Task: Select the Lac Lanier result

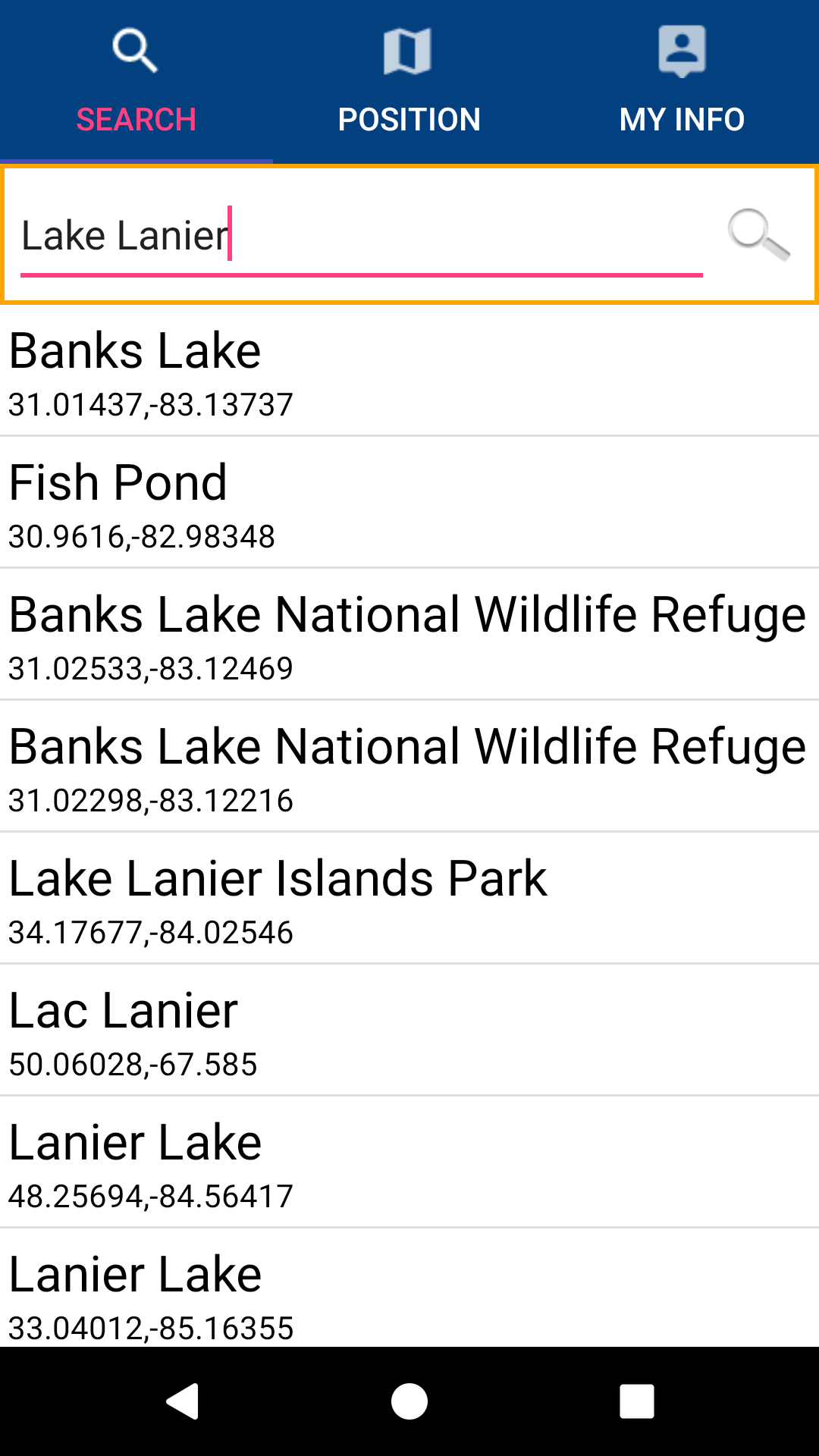Action: (409, 1031)
